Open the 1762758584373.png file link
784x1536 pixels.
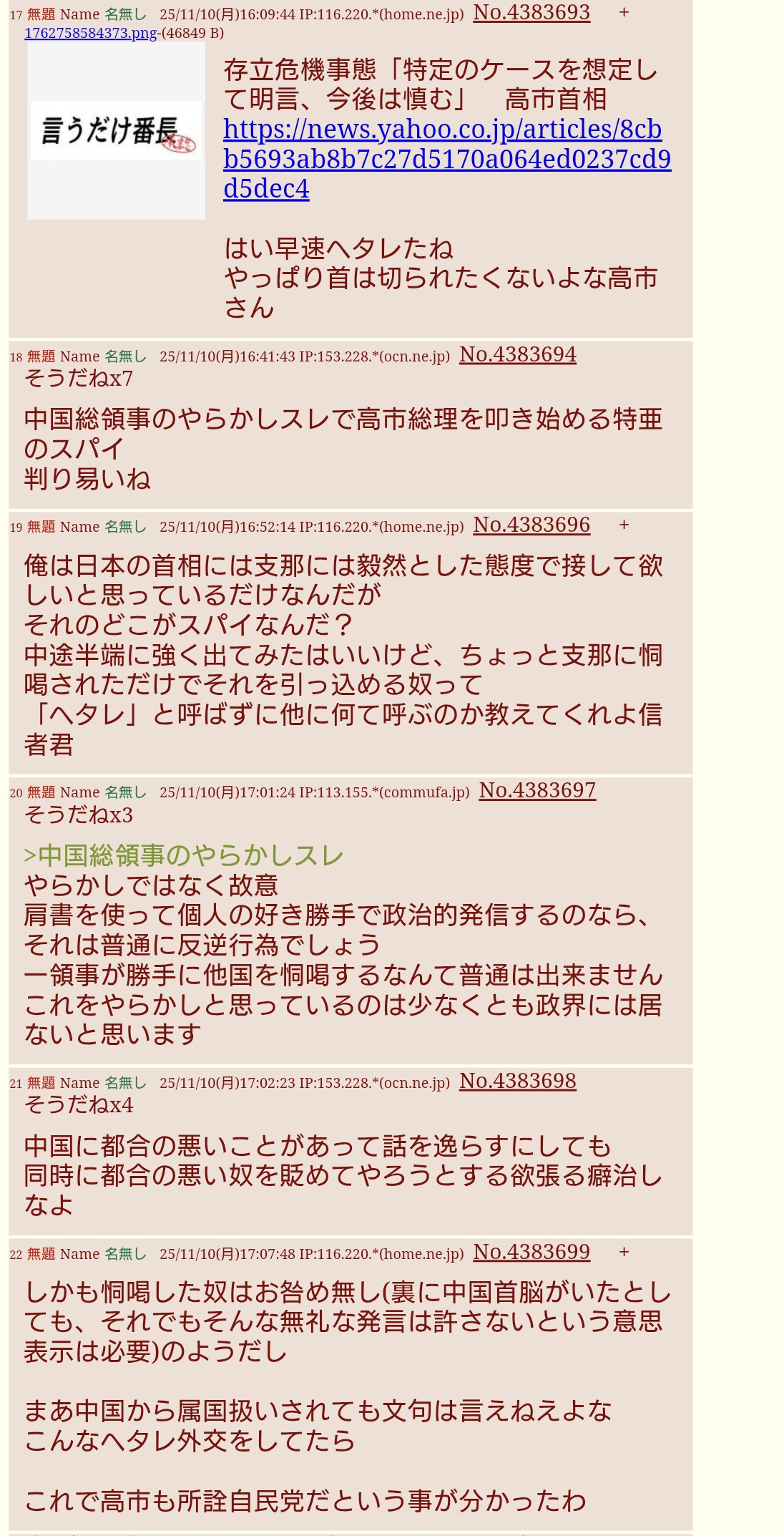90,33
